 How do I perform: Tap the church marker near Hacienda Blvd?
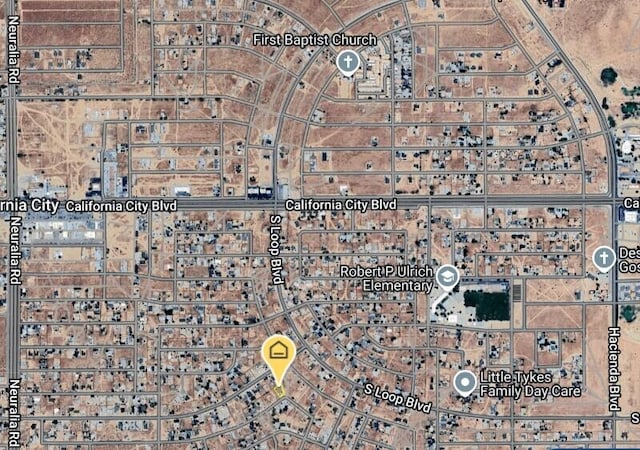(x=603, y=258)
